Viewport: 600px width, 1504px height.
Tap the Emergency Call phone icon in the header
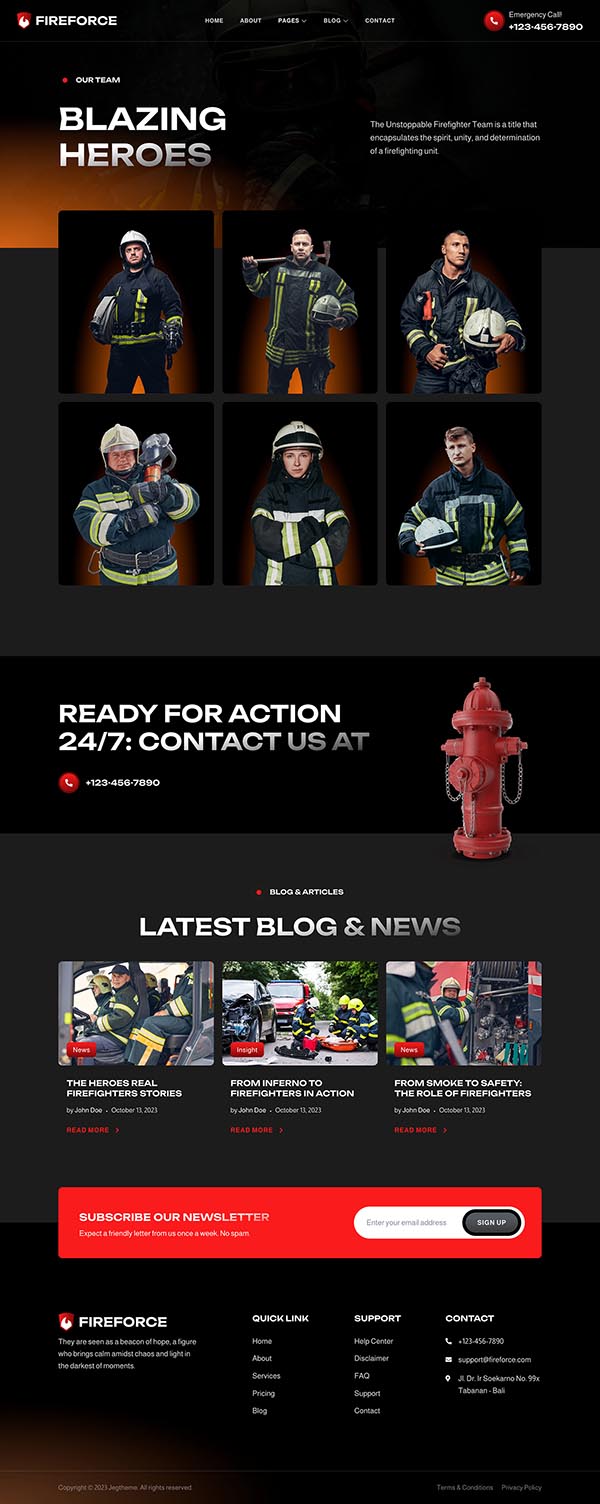click(x=493, y=21)
